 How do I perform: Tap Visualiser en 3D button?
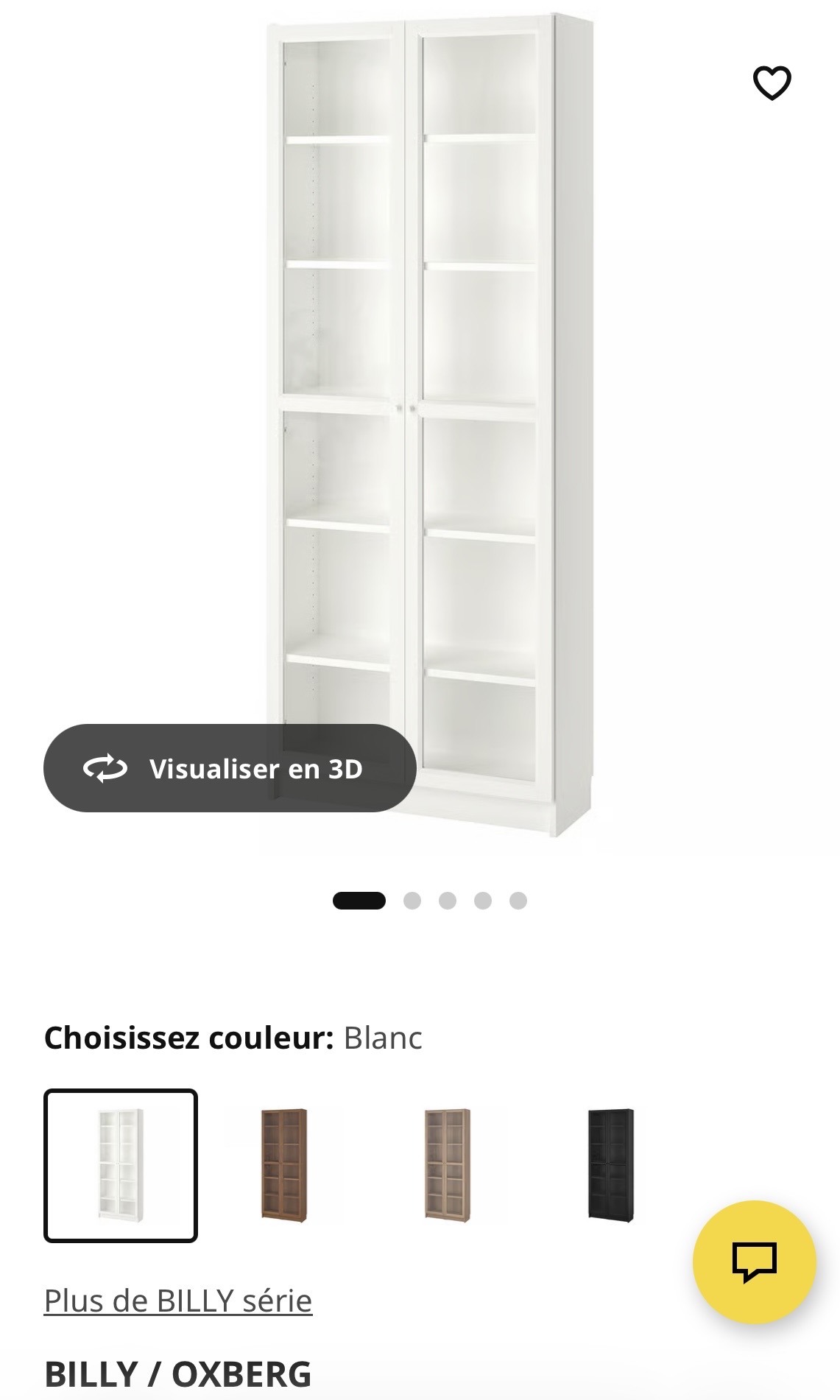[x=230, y=768]
